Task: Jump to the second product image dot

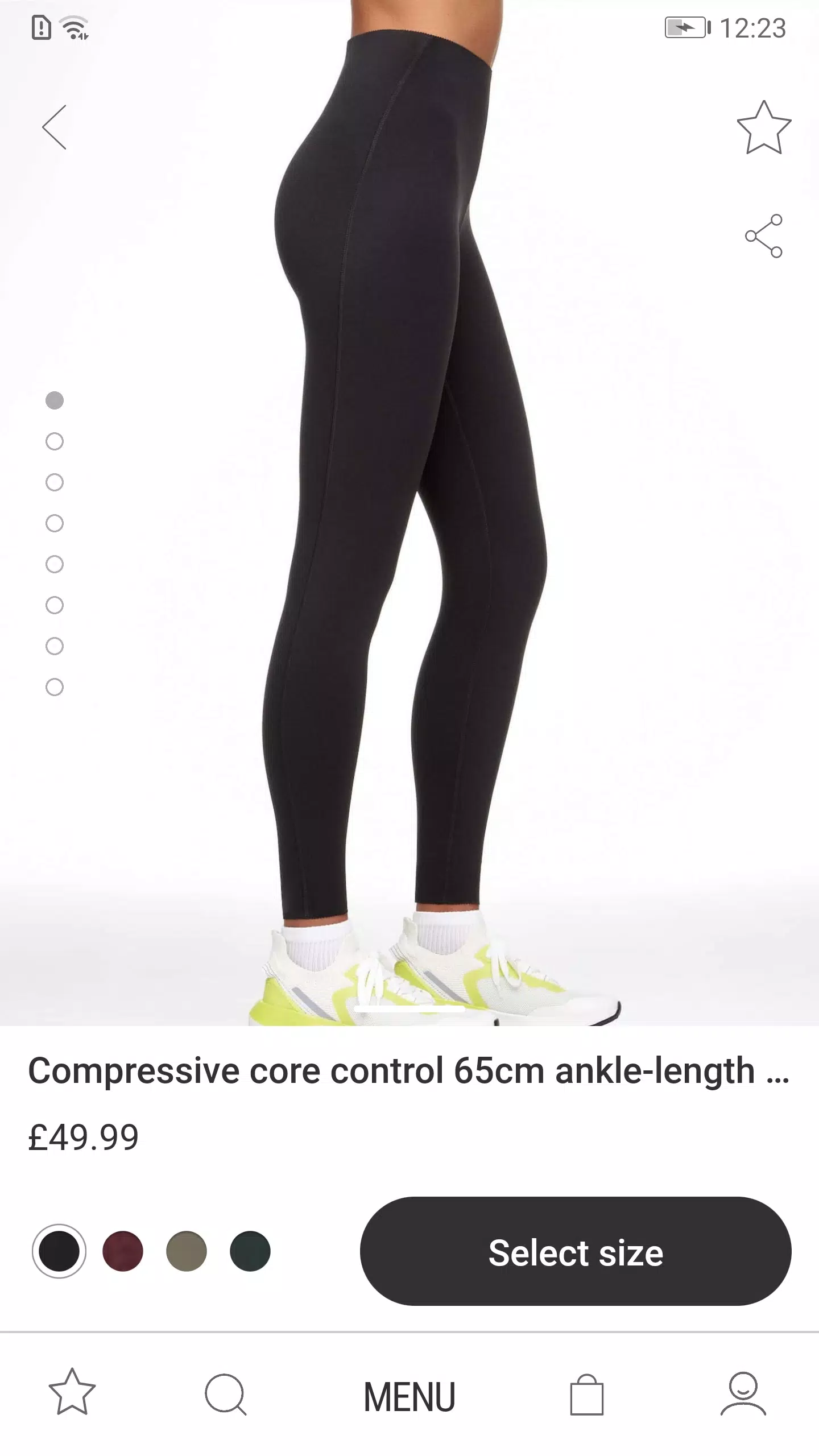Action: pos(55,441)
